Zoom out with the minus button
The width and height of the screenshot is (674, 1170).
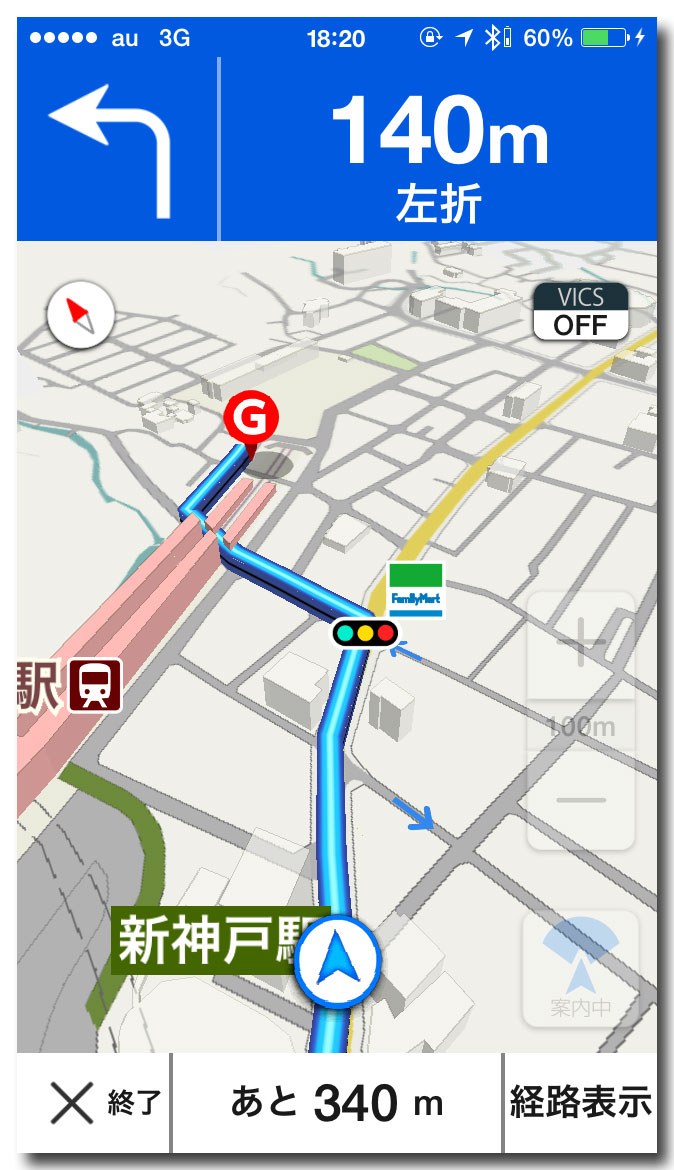coord(581,800)
